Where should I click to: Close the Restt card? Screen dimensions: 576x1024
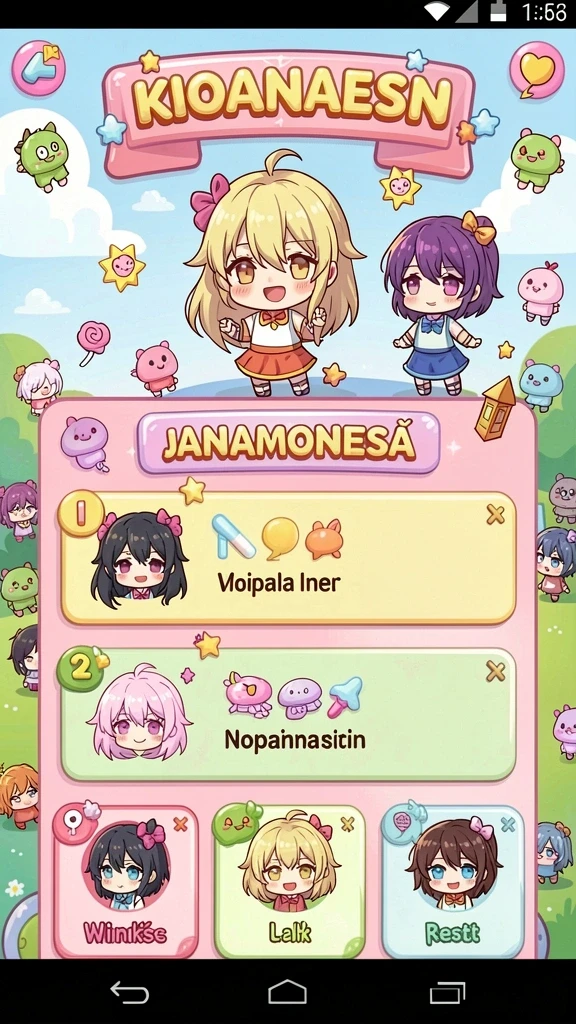tap(507, 825)
